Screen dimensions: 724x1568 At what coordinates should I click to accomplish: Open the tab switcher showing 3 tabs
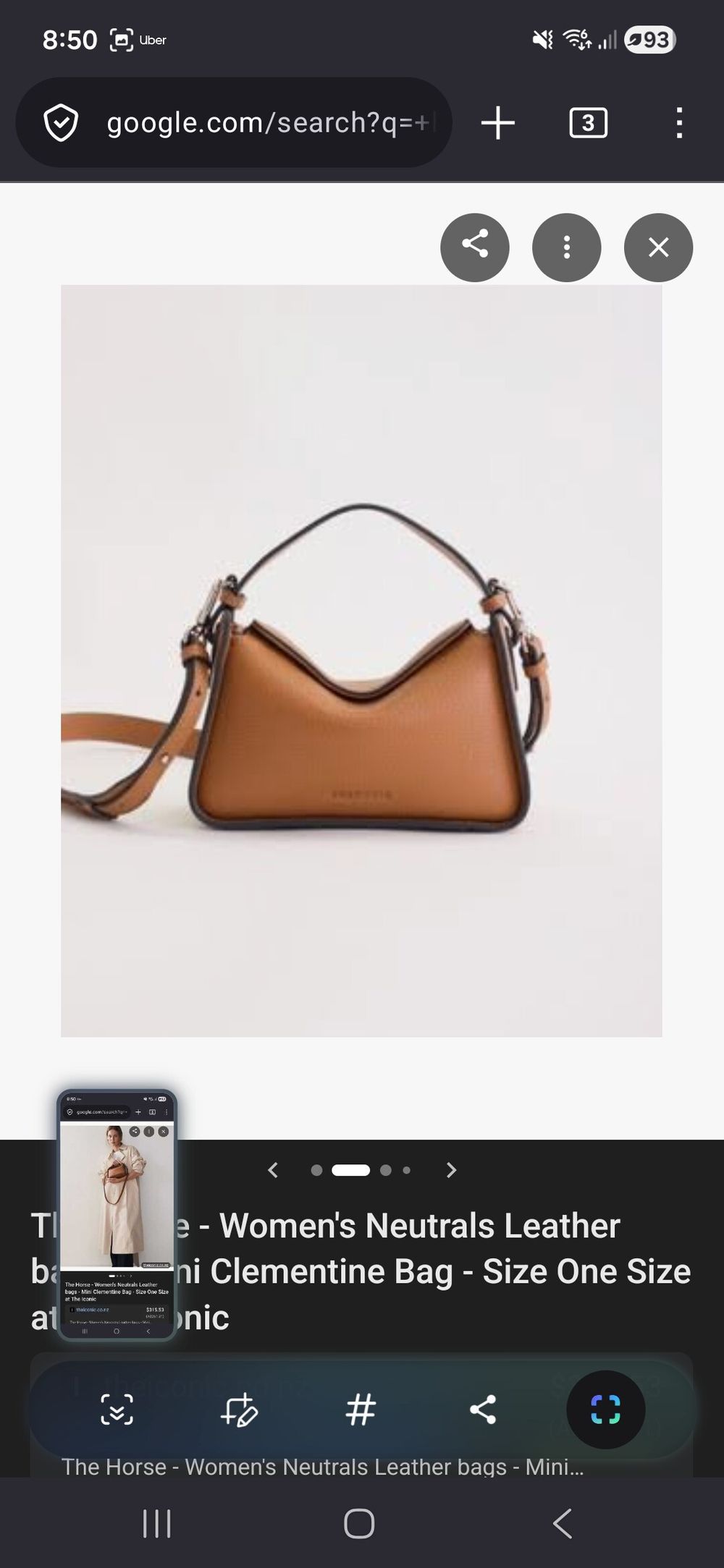coord(586,123)
